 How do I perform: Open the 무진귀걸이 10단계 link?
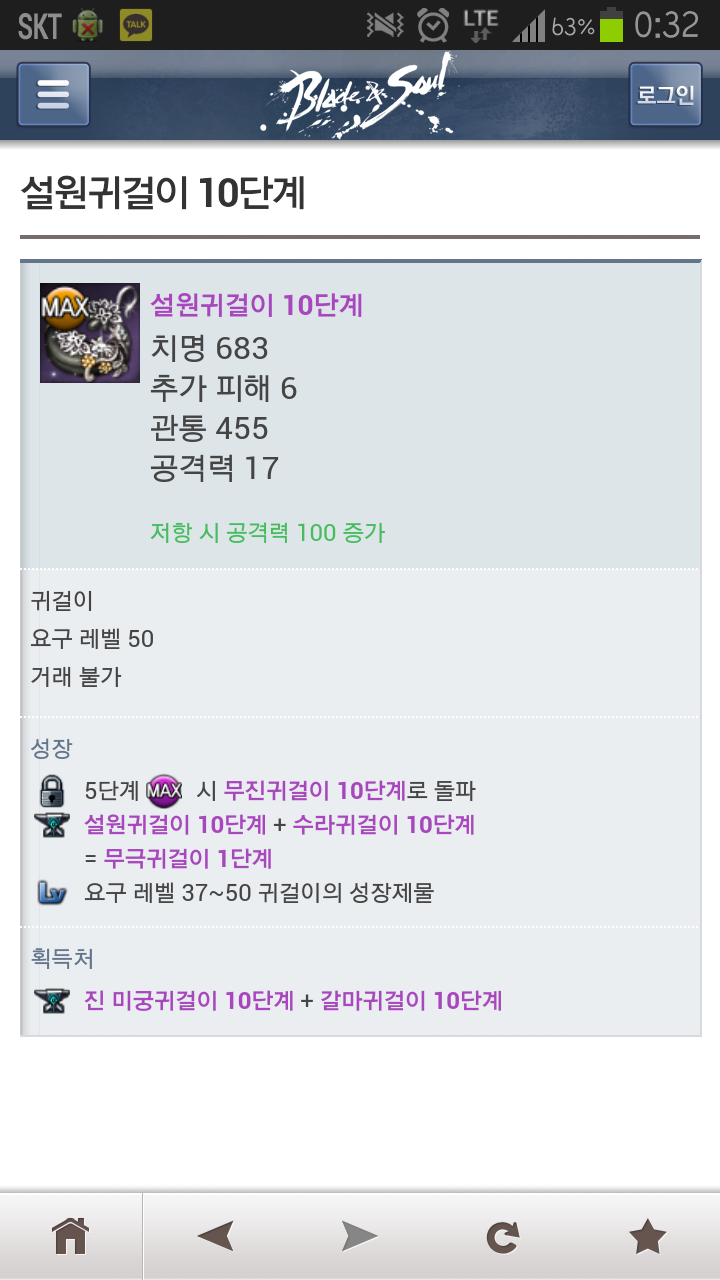tap(314, 791)
